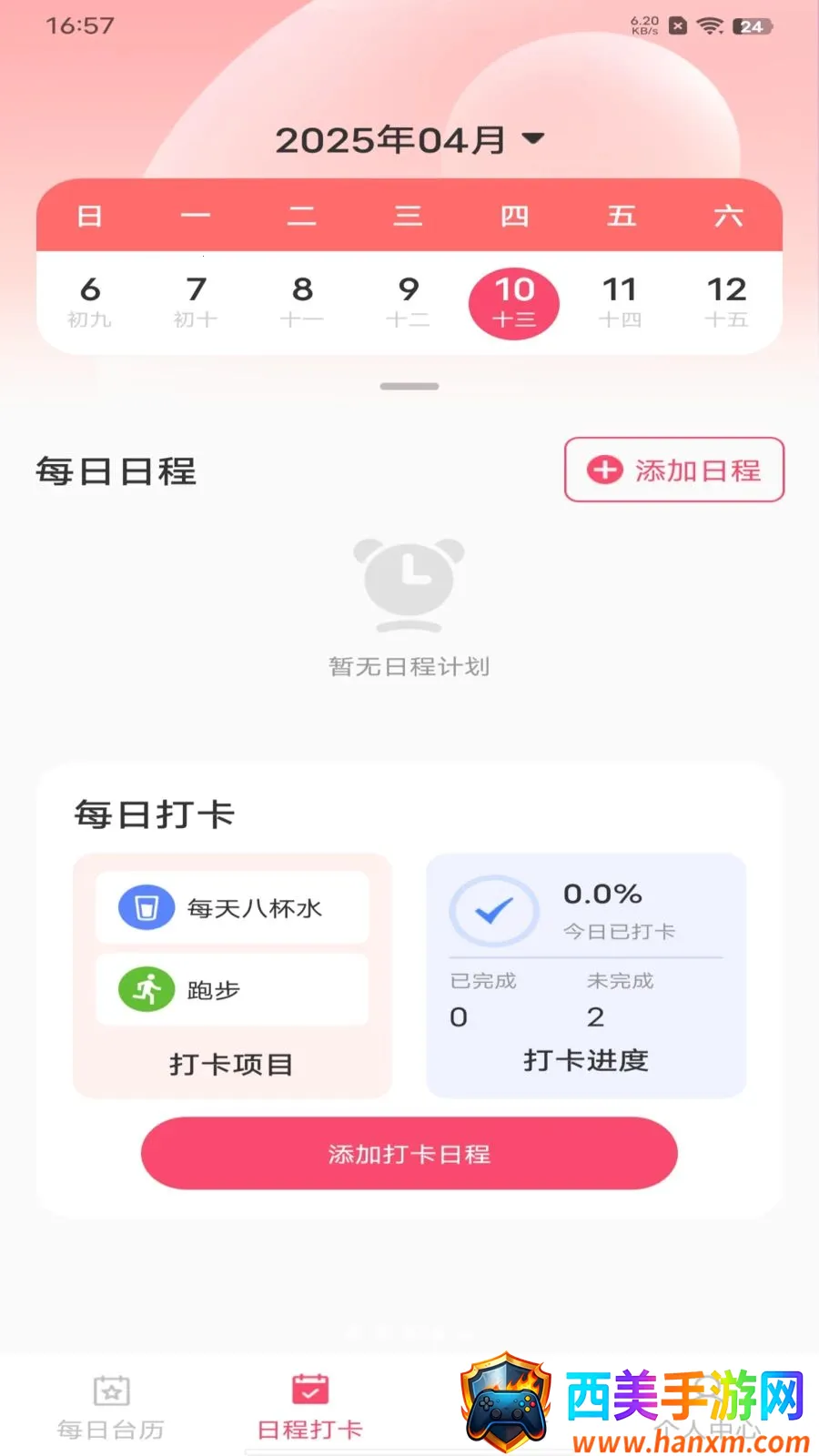Open the 跑步 check-in item
This screenshot has width=819, height=1456.
tap(232, 989)
